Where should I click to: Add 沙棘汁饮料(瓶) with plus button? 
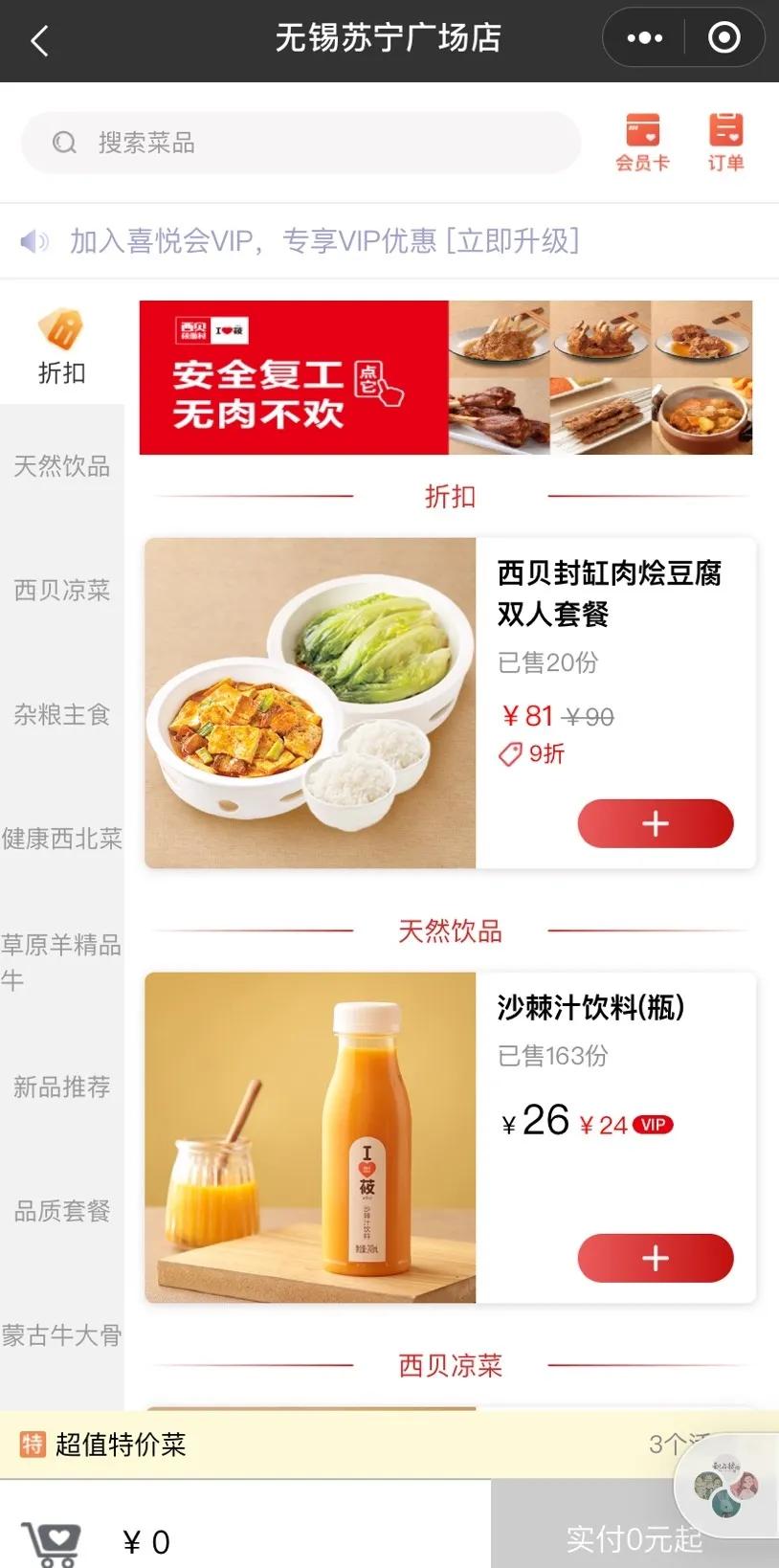(655, 1257)
